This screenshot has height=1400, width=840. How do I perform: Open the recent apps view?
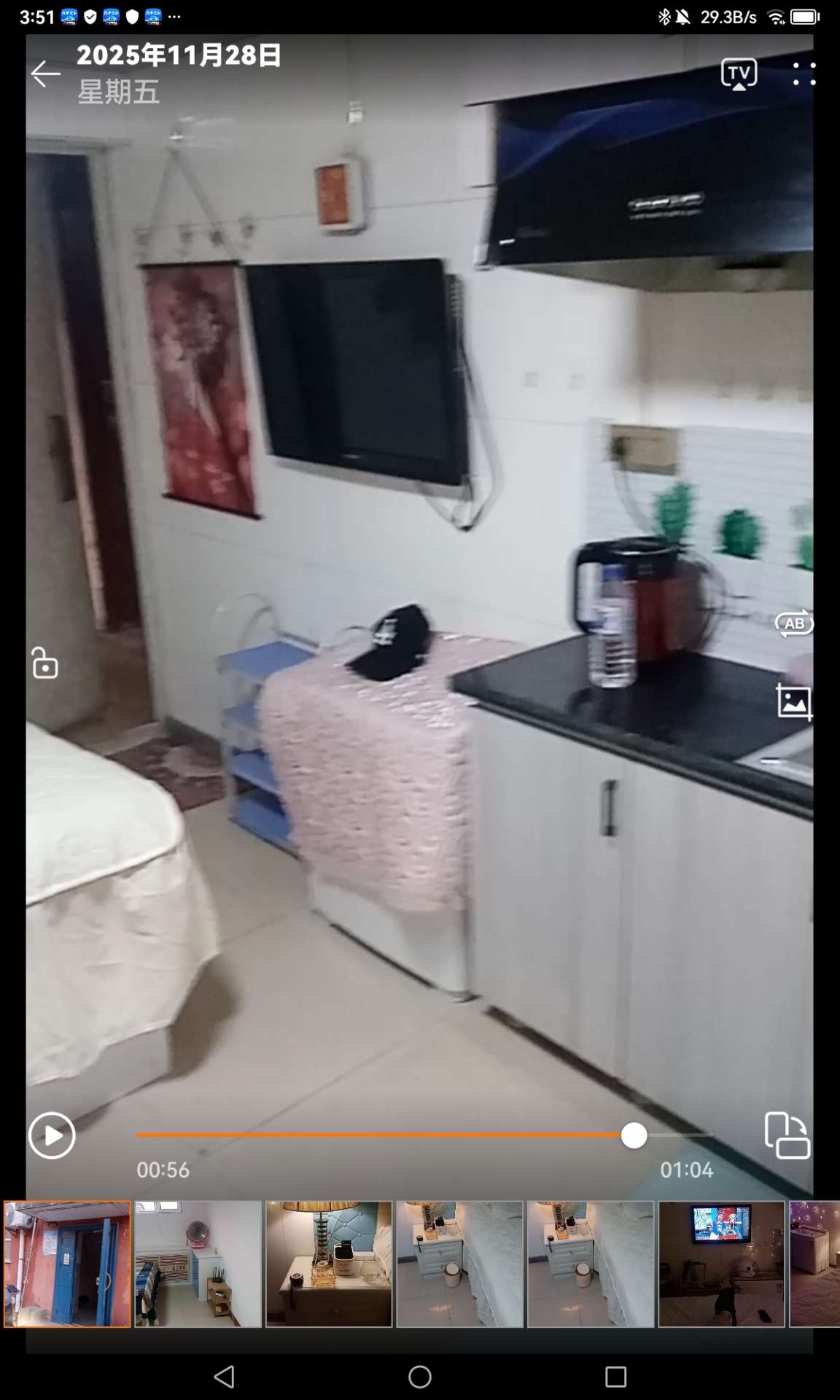coord(615,1377)
